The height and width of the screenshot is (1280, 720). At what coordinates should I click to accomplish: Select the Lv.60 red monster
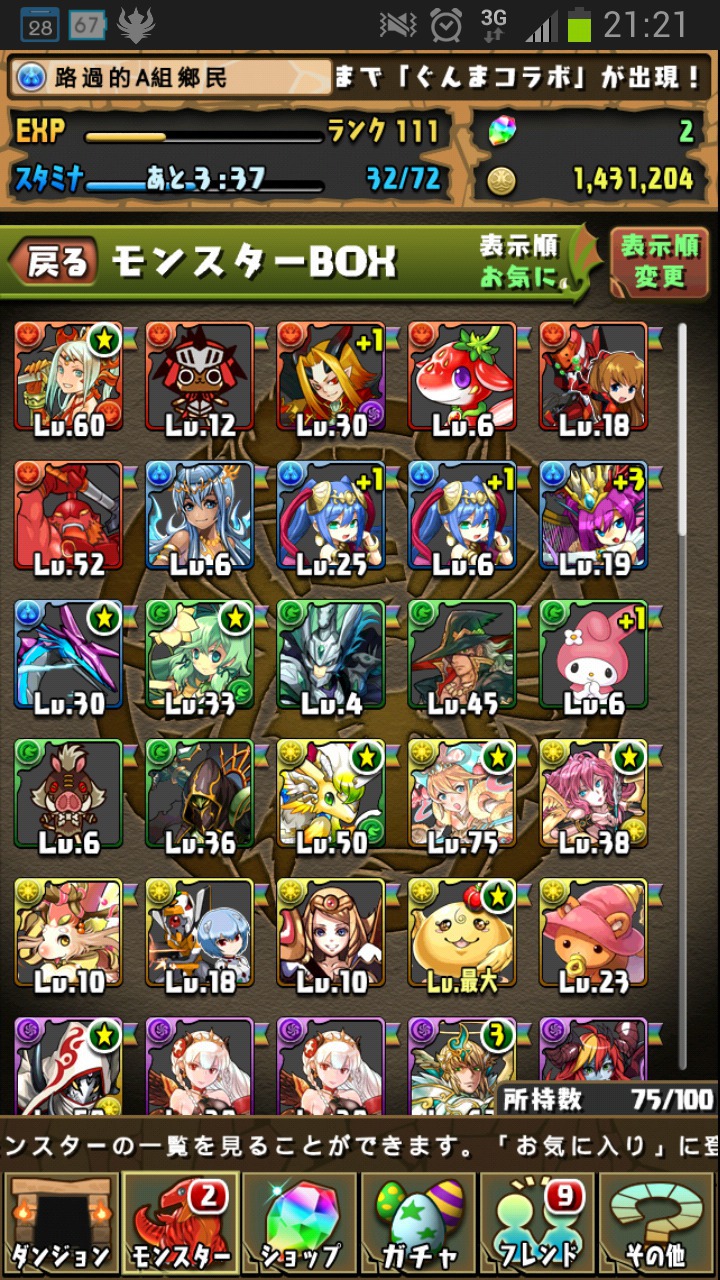68,379
